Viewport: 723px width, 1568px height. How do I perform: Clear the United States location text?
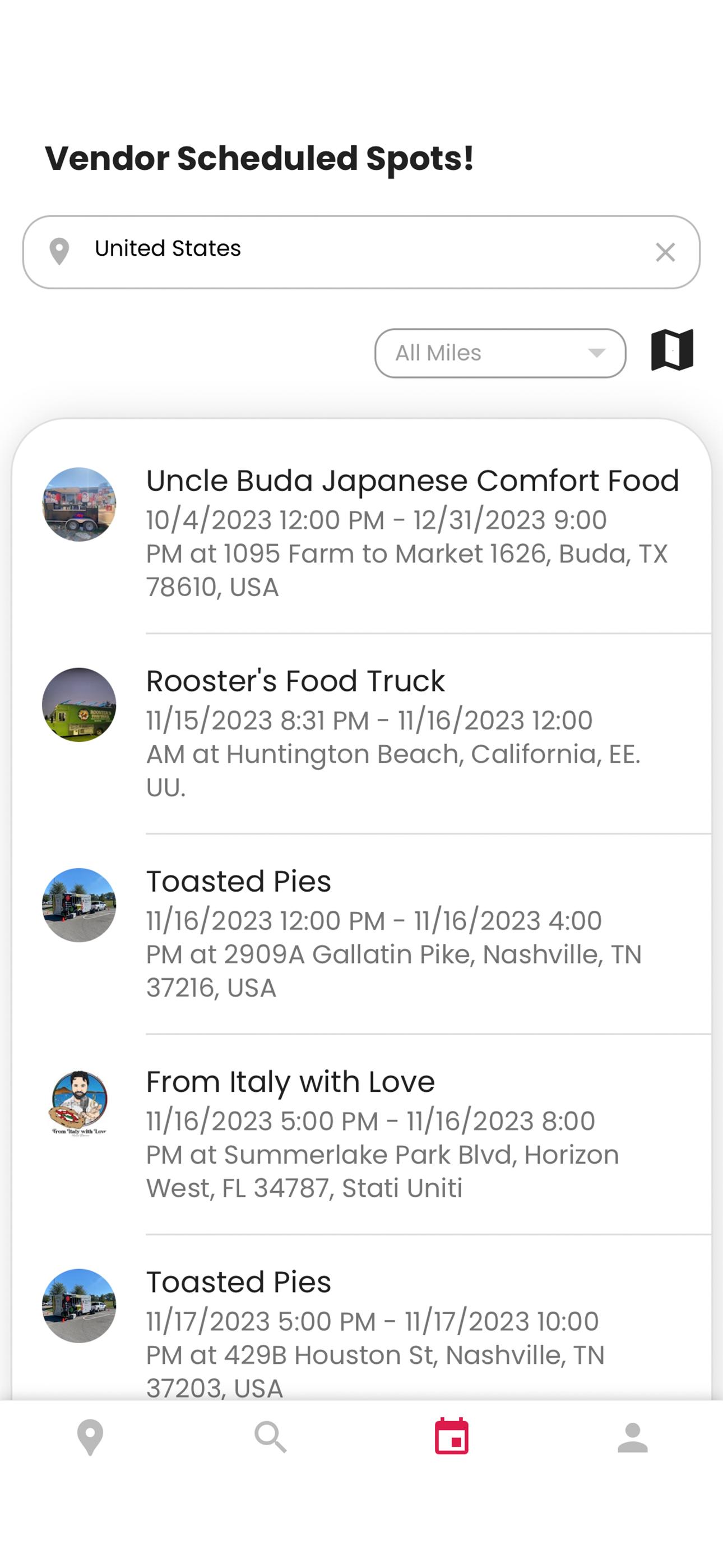pos(665,252)
